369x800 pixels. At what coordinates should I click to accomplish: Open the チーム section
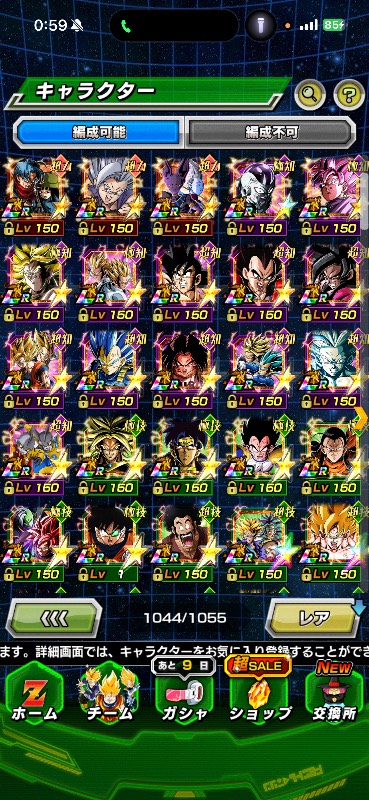pyautogui.click(x=107, y=695)
